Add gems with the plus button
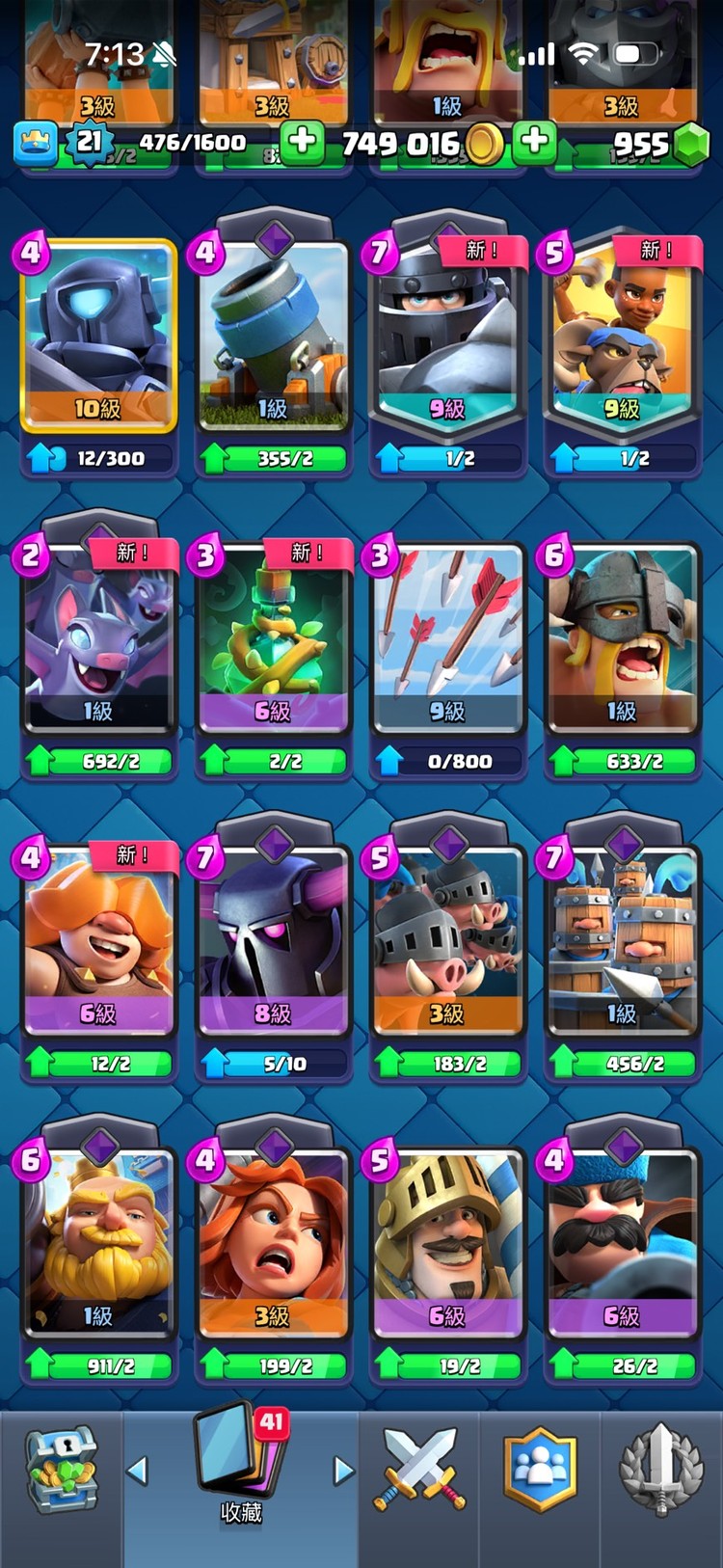The image size is (723, 1568). (x=534, y=142)
